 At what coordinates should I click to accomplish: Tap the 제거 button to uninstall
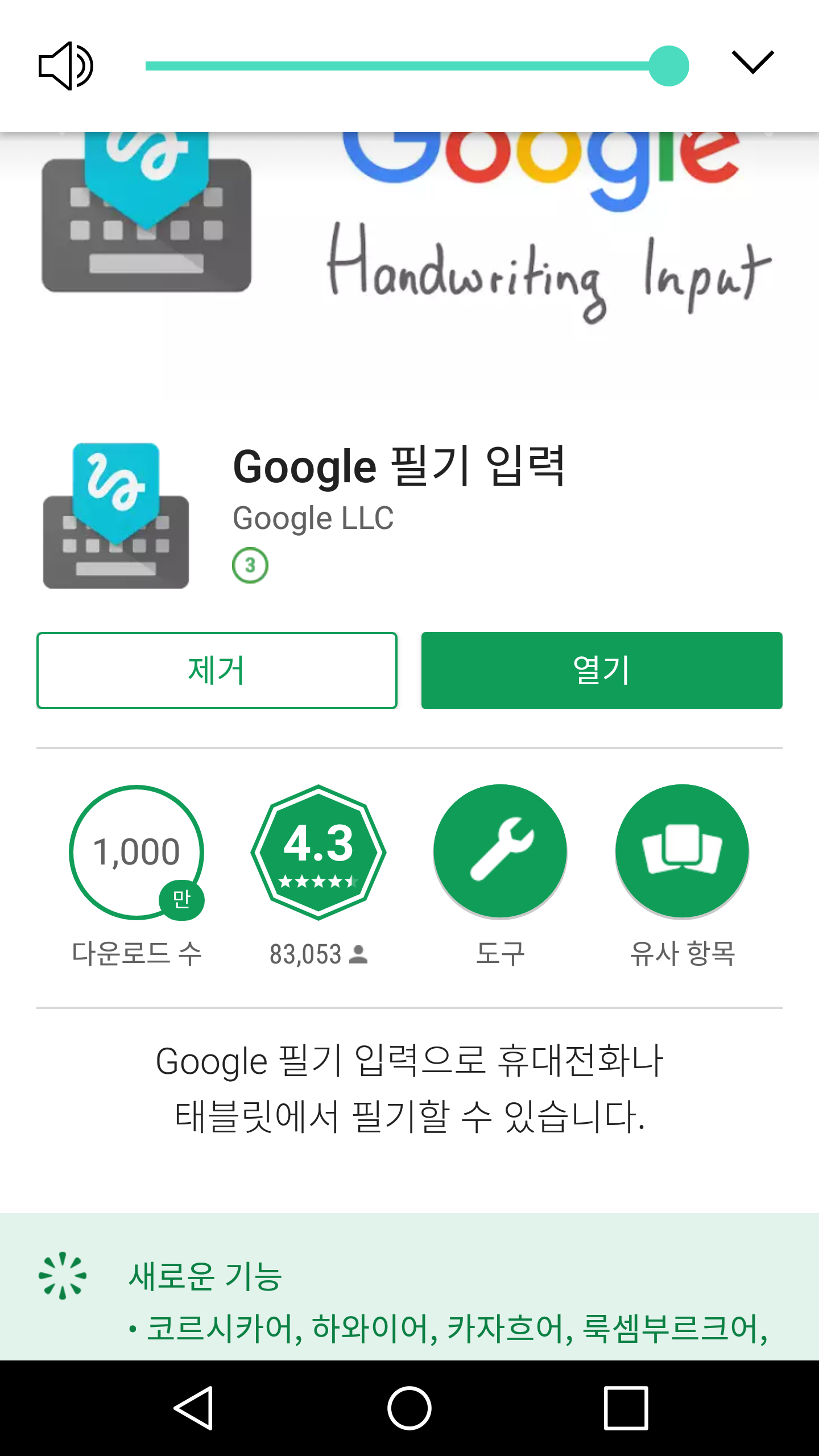pos(217,671)
